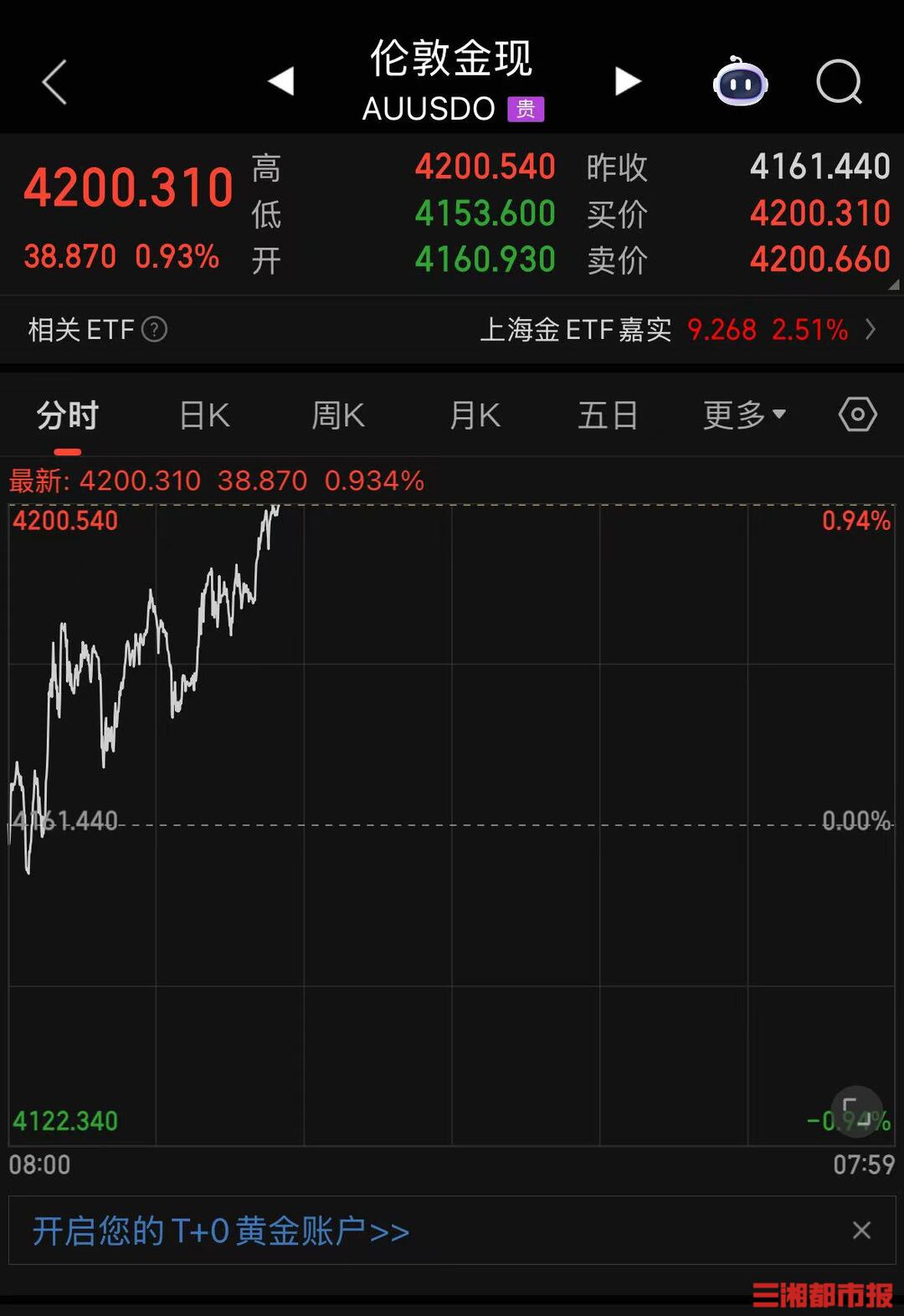904x1316 pixels.
Task: Expand the 更多 chart period dropdown
Action: 743,415
